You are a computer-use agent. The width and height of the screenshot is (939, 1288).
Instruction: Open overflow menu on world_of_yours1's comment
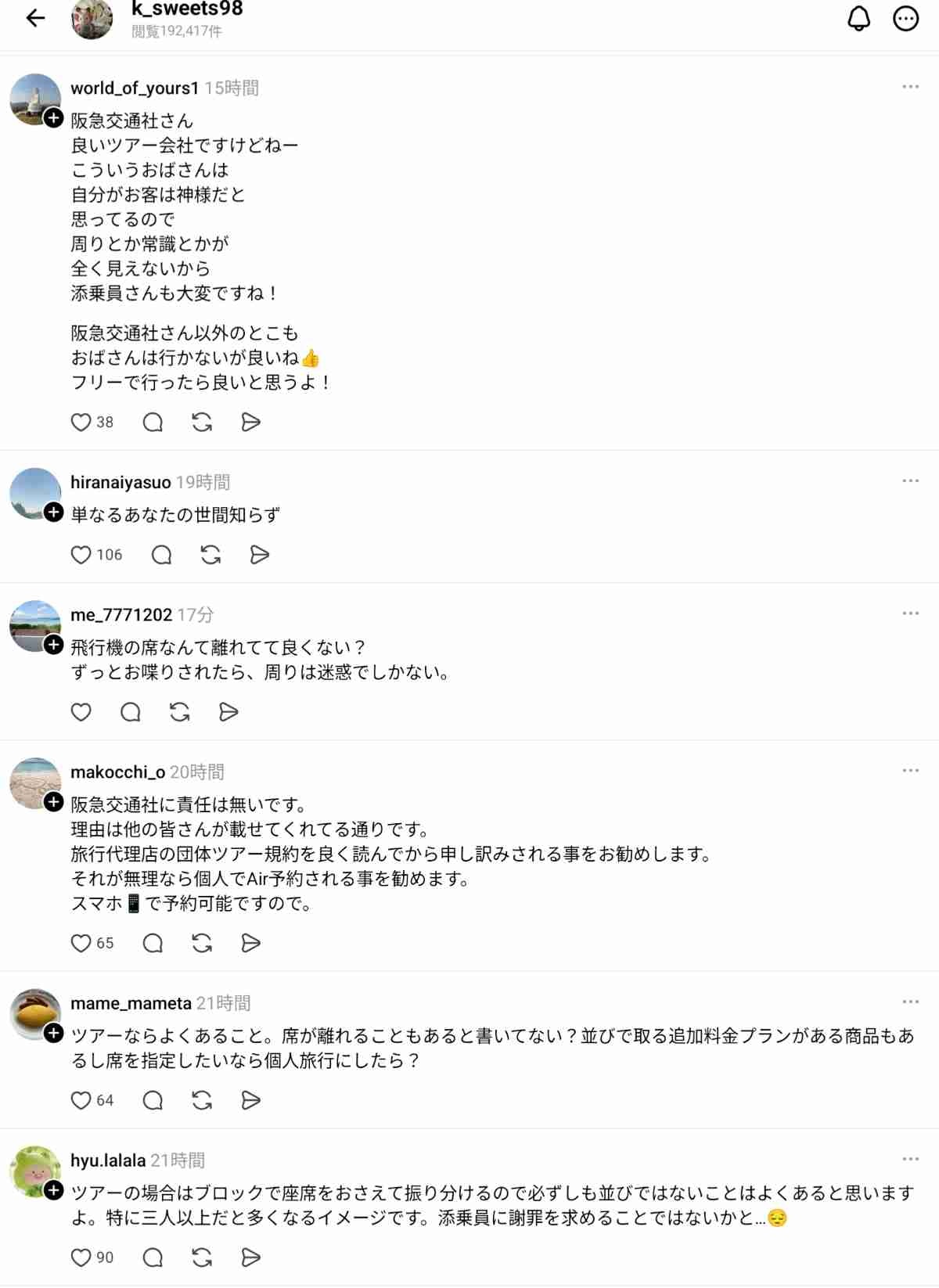click(x=910, y=87)
